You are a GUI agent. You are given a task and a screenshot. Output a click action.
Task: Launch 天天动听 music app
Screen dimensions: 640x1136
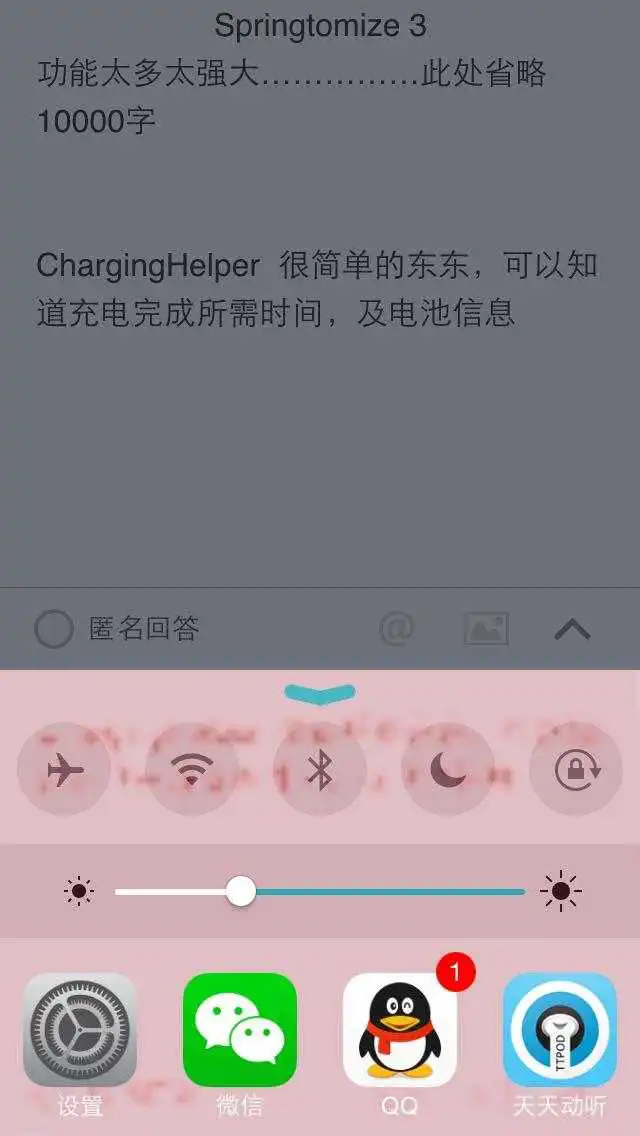coord(560,1030)
